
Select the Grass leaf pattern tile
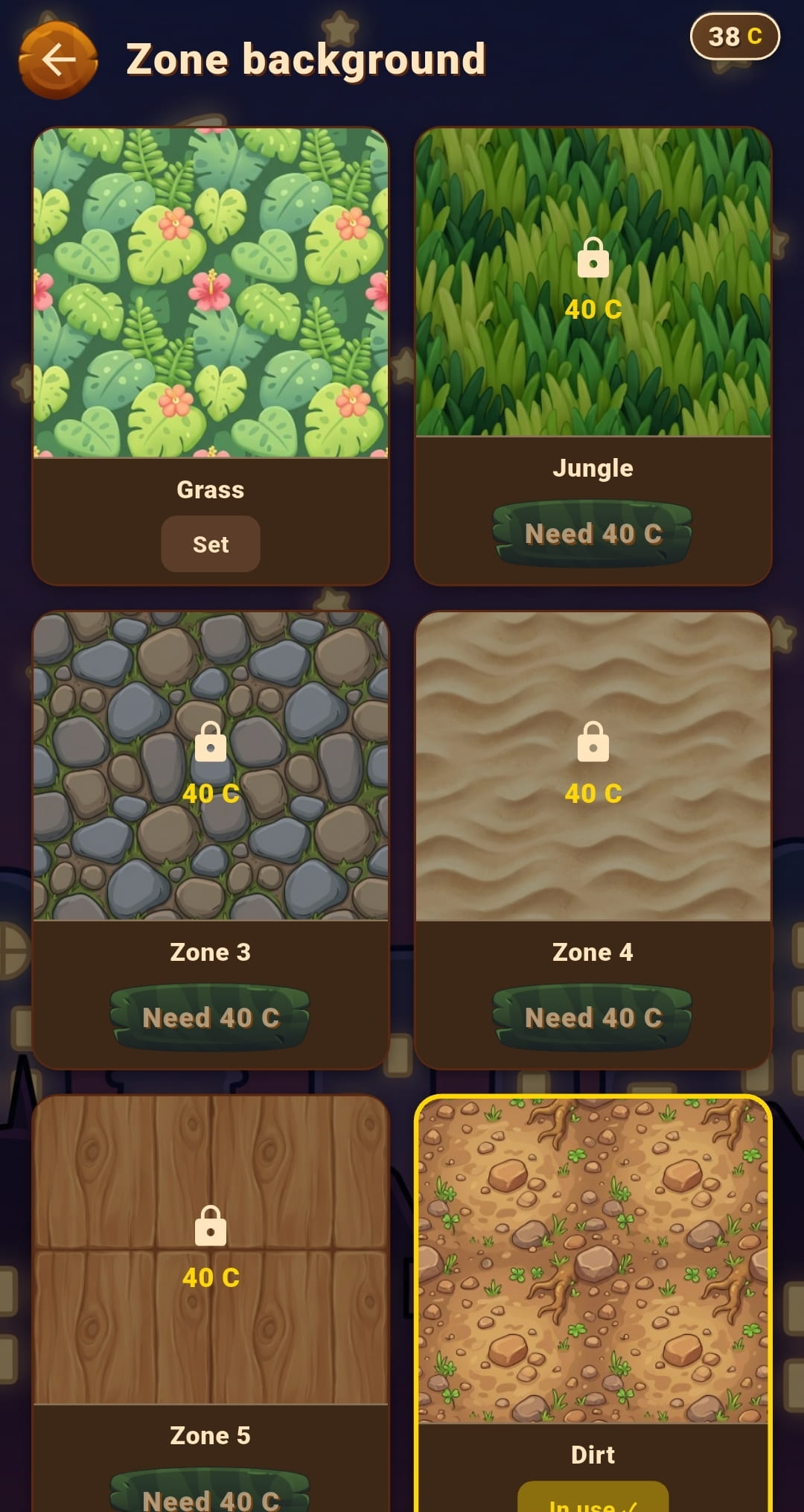click(x=211, y=293)
